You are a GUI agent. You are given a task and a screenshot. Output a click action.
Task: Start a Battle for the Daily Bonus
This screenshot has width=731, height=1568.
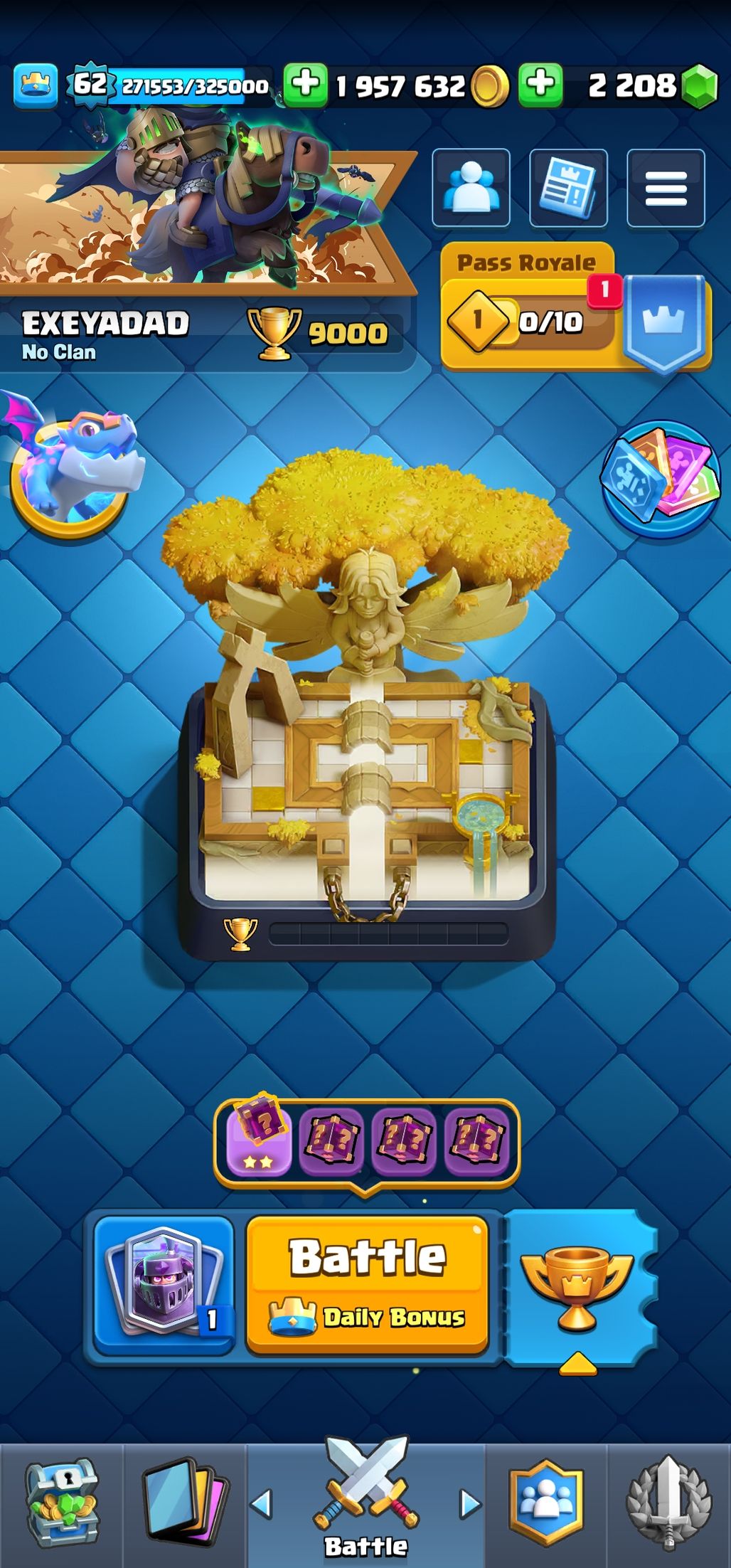[x=367, y=1283]
